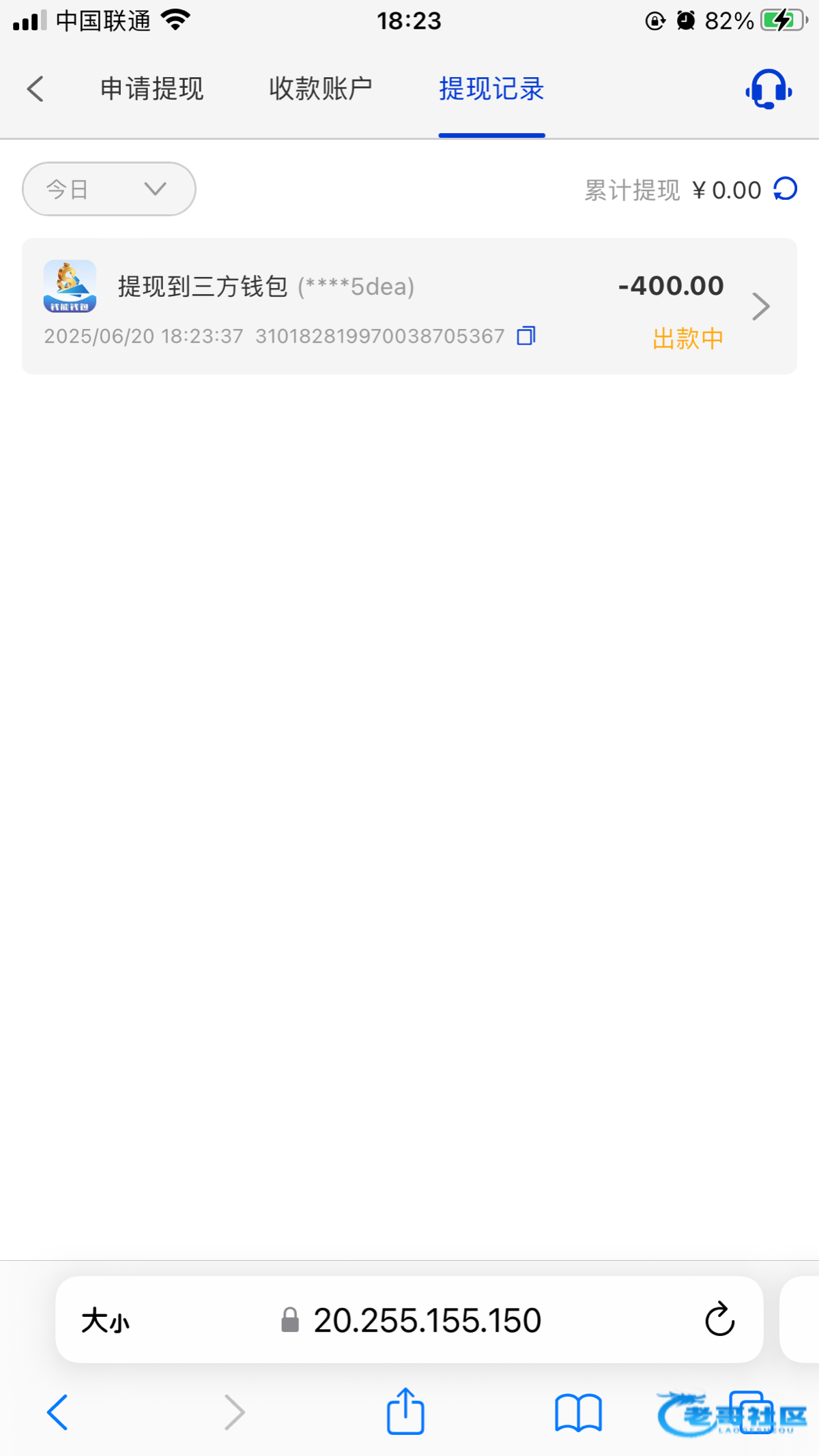Open the -400.00 withdrawal record details

[409, 306]
